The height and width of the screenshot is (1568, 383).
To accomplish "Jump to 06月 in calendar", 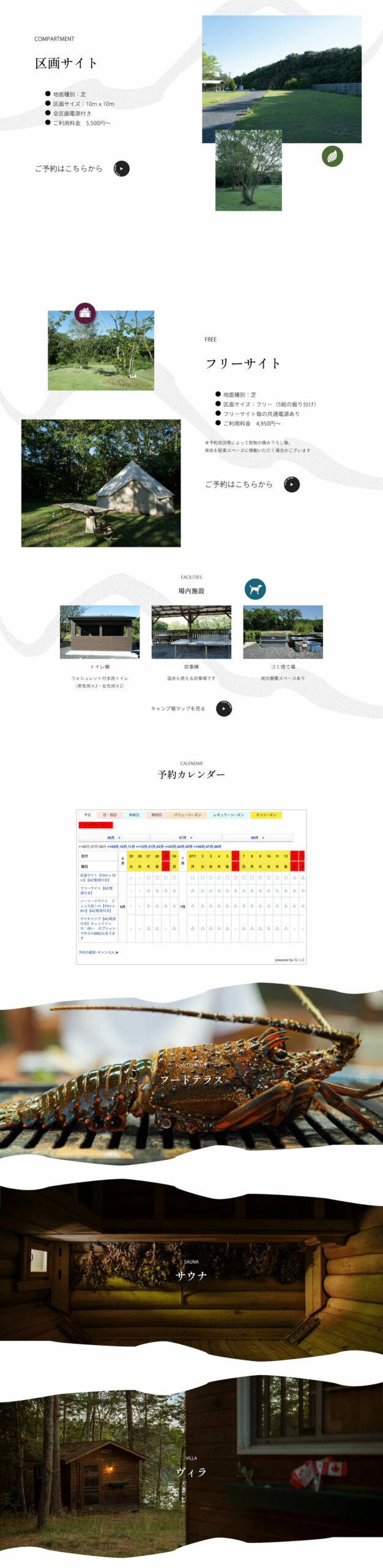I will pos(114,837).
